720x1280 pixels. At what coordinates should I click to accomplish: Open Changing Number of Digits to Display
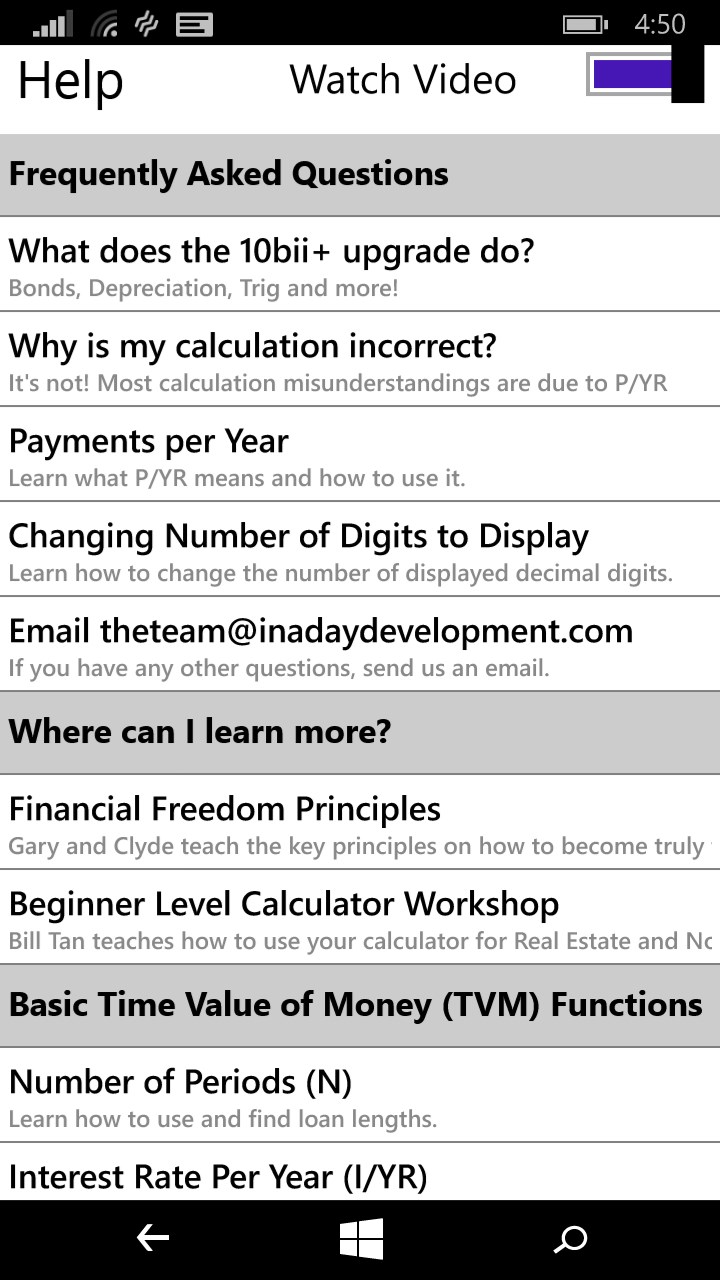pyautogui.click(x=360, y=549)
